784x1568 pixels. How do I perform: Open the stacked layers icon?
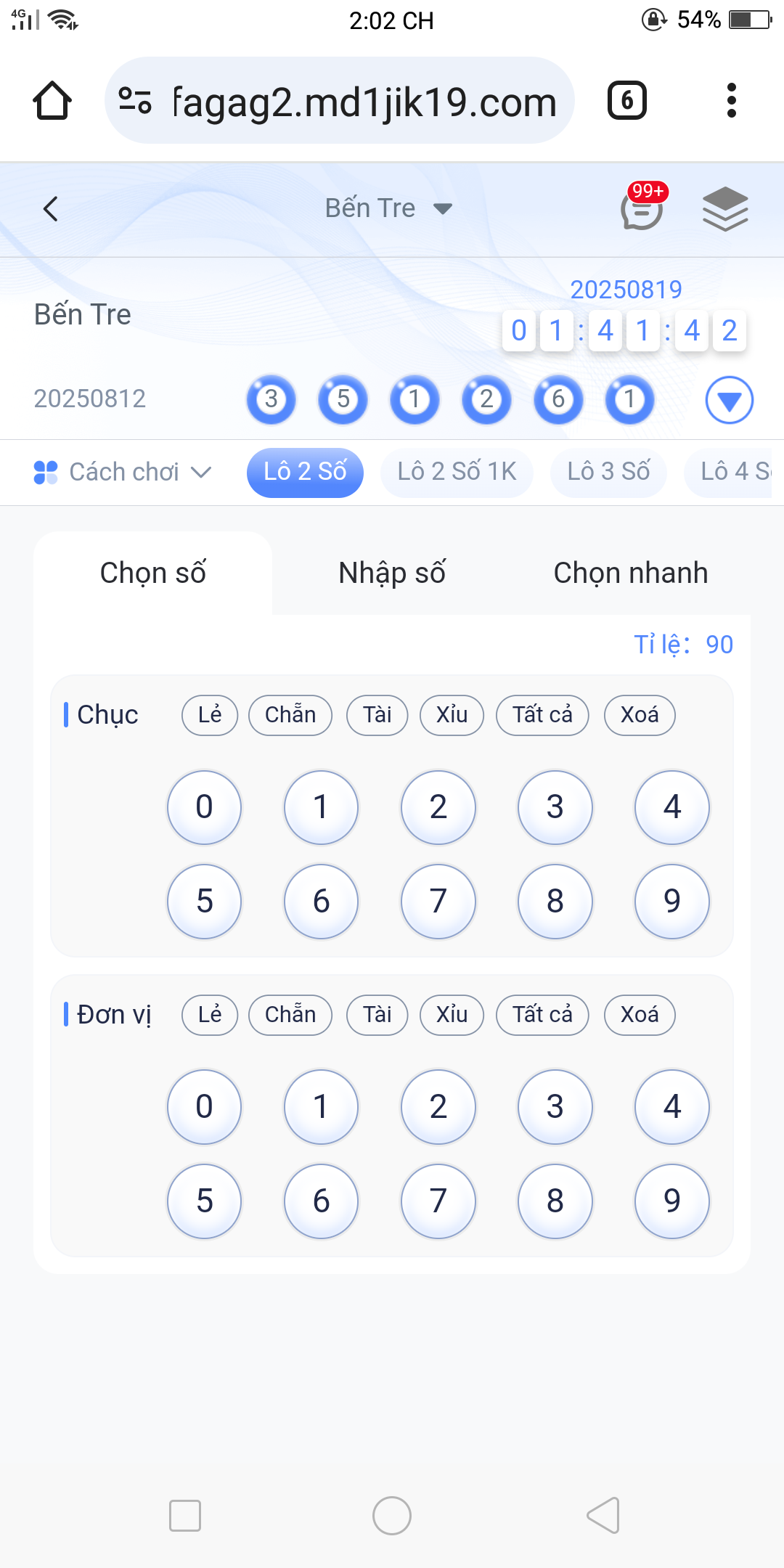pos(724,209)
